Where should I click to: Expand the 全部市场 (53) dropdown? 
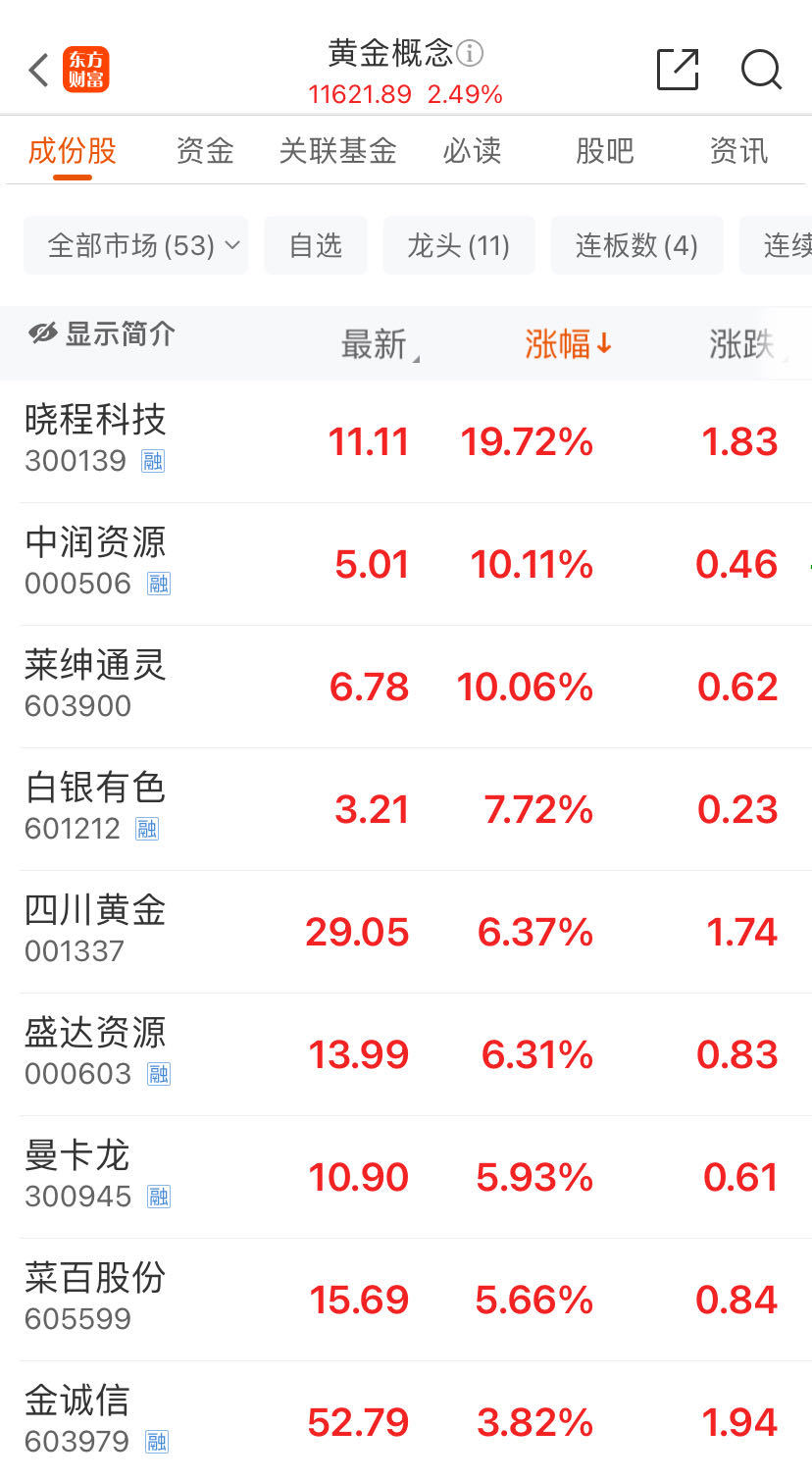136,245
